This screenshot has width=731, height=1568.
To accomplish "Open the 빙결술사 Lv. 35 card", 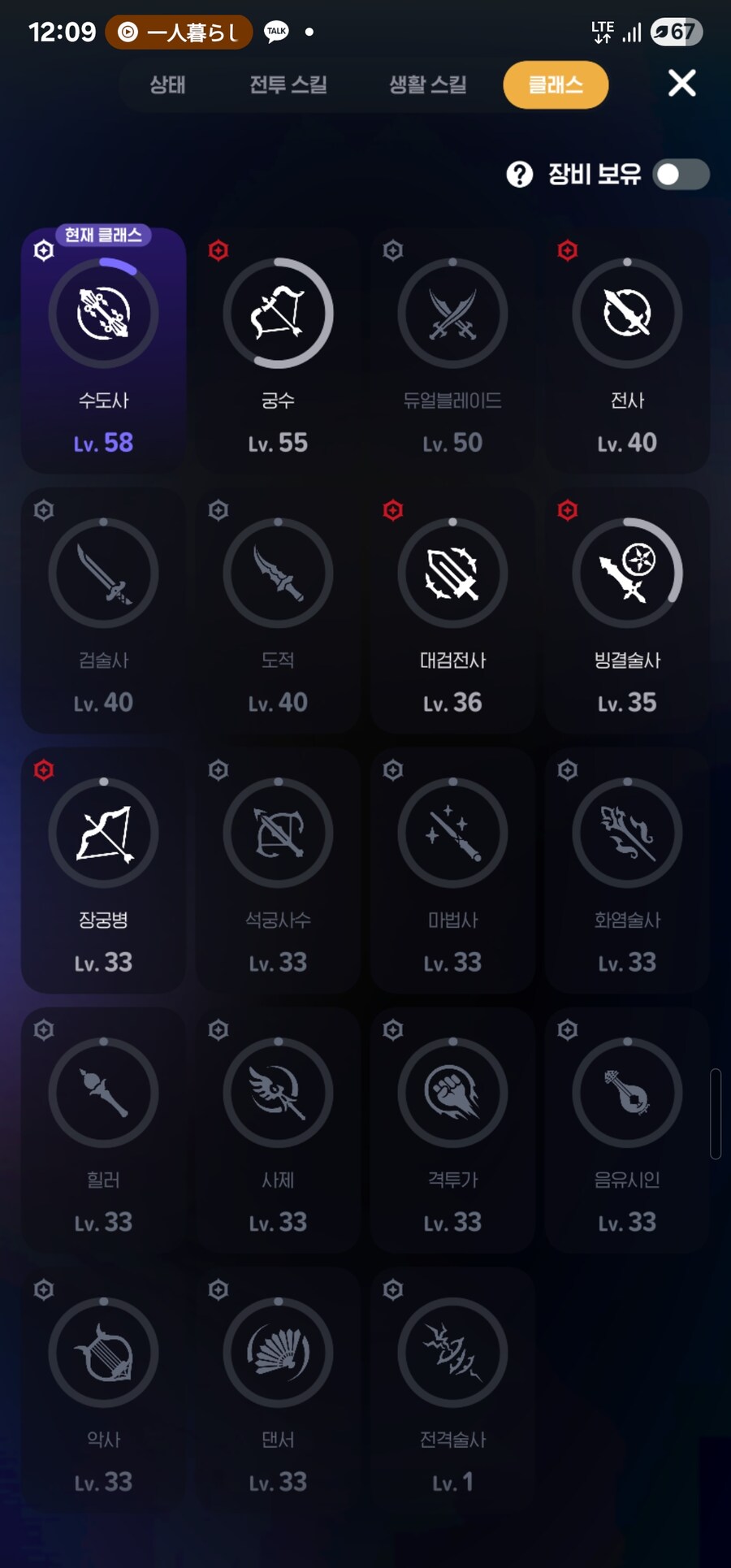I will pyautogui.click(x=627, y=611).
